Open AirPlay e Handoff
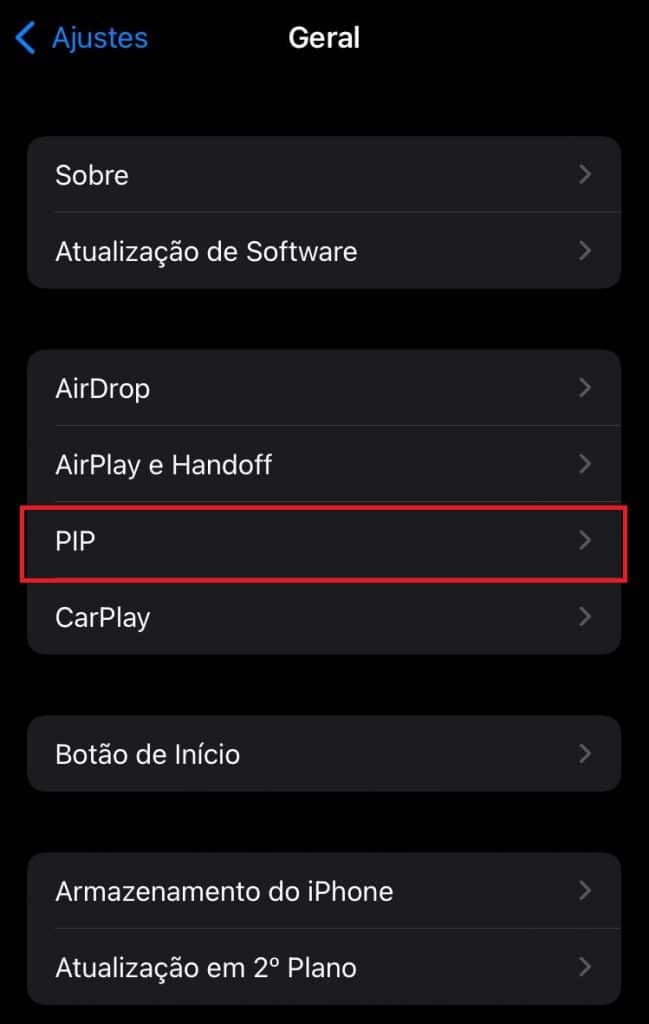 tap(323, 464)
